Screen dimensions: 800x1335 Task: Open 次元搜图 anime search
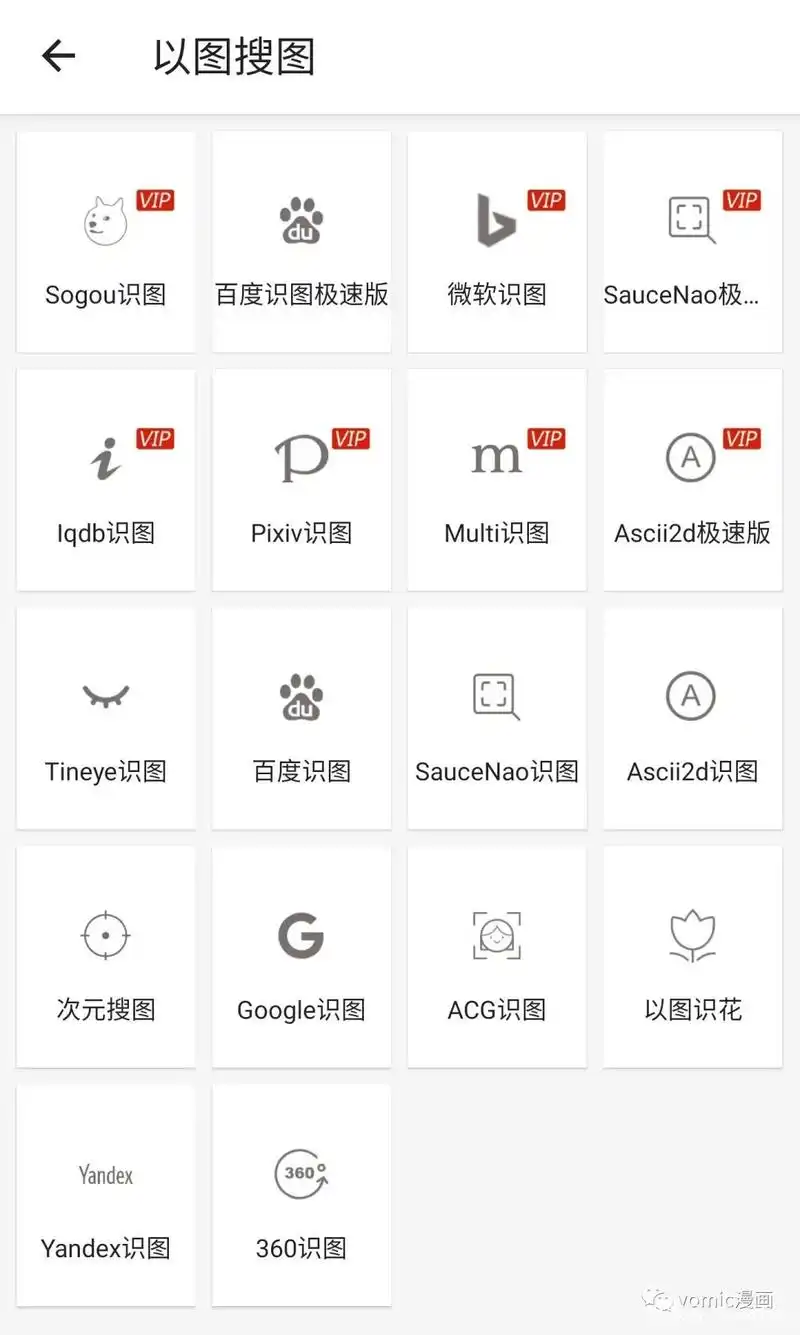[105, 955]
